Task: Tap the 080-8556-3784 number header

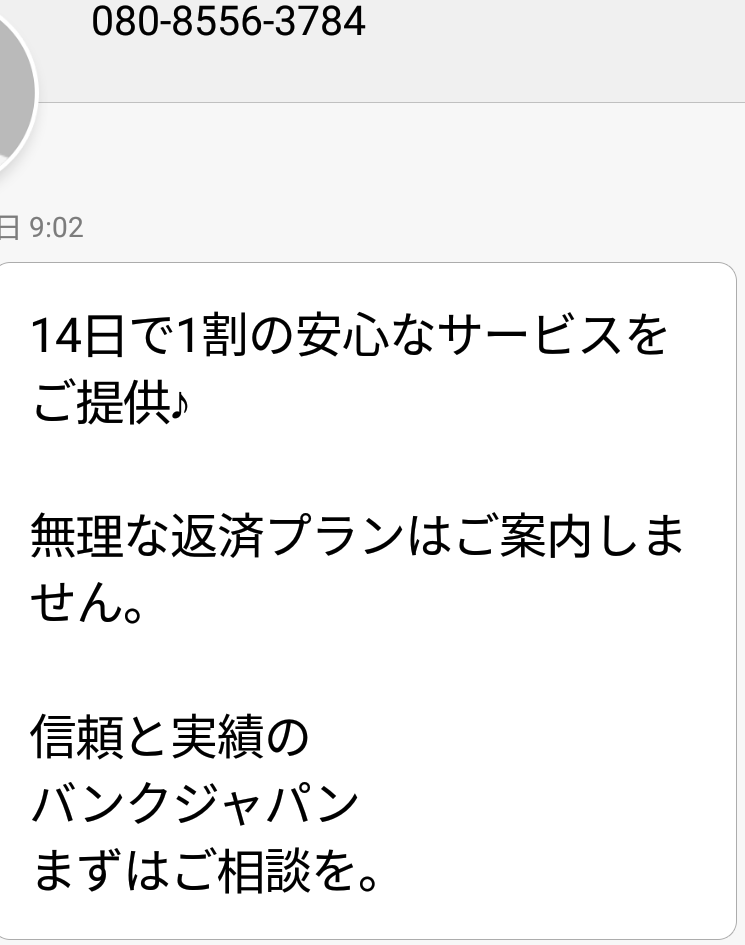Action: pos(229,19)
